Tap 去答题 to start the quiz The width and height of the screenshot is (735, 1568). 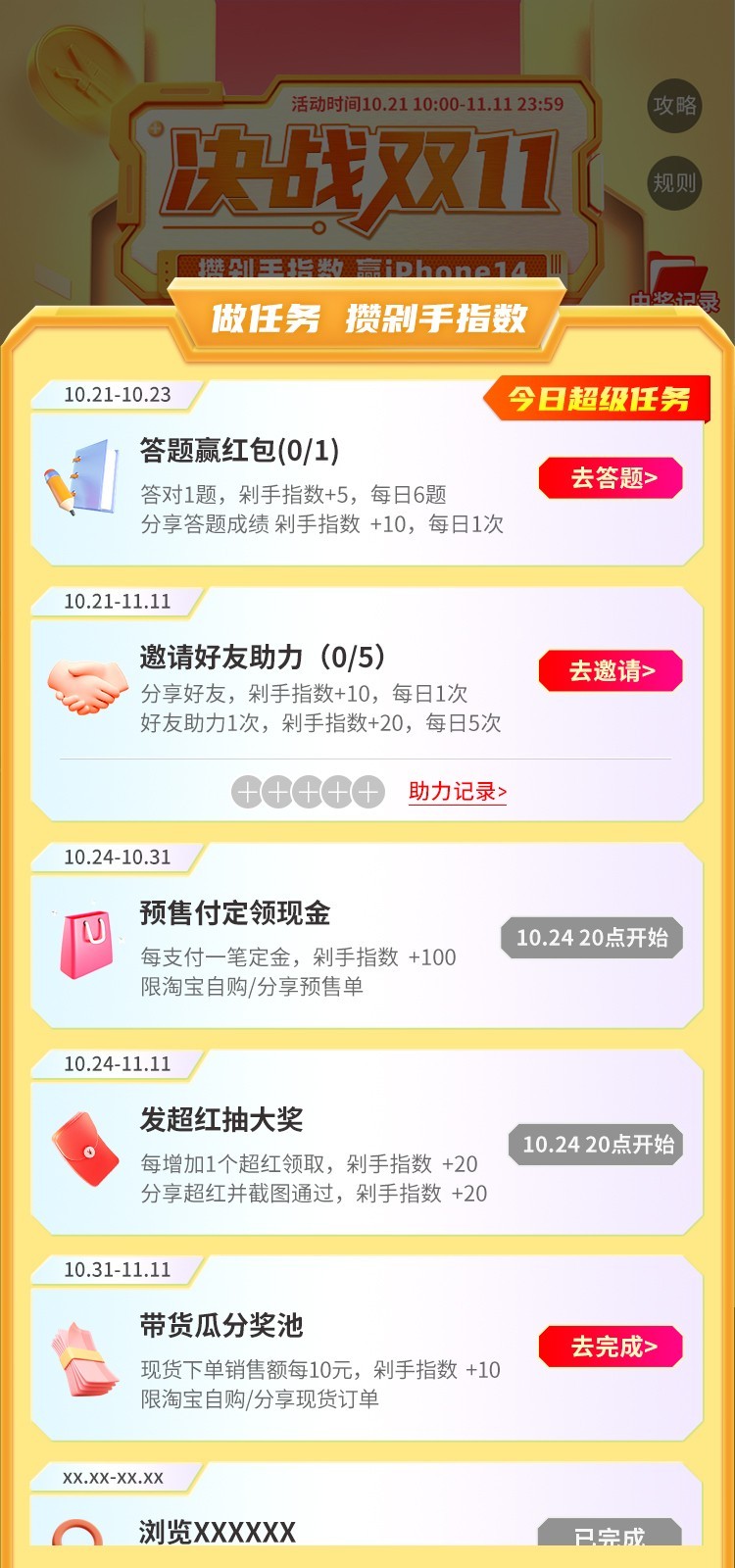[611, 478]
